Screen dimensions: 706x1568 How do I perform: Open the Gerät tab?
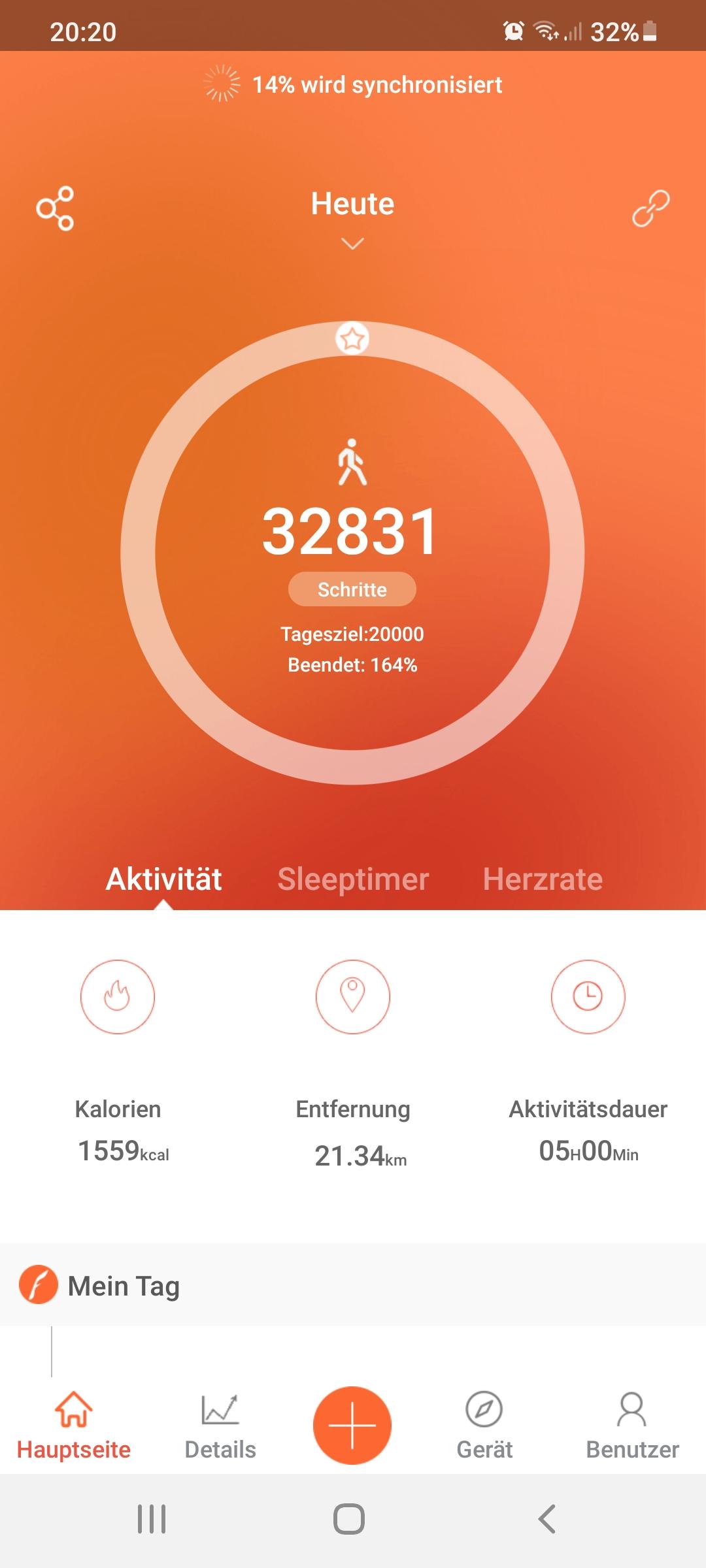pyautogui.click(x=484, y=1426)
